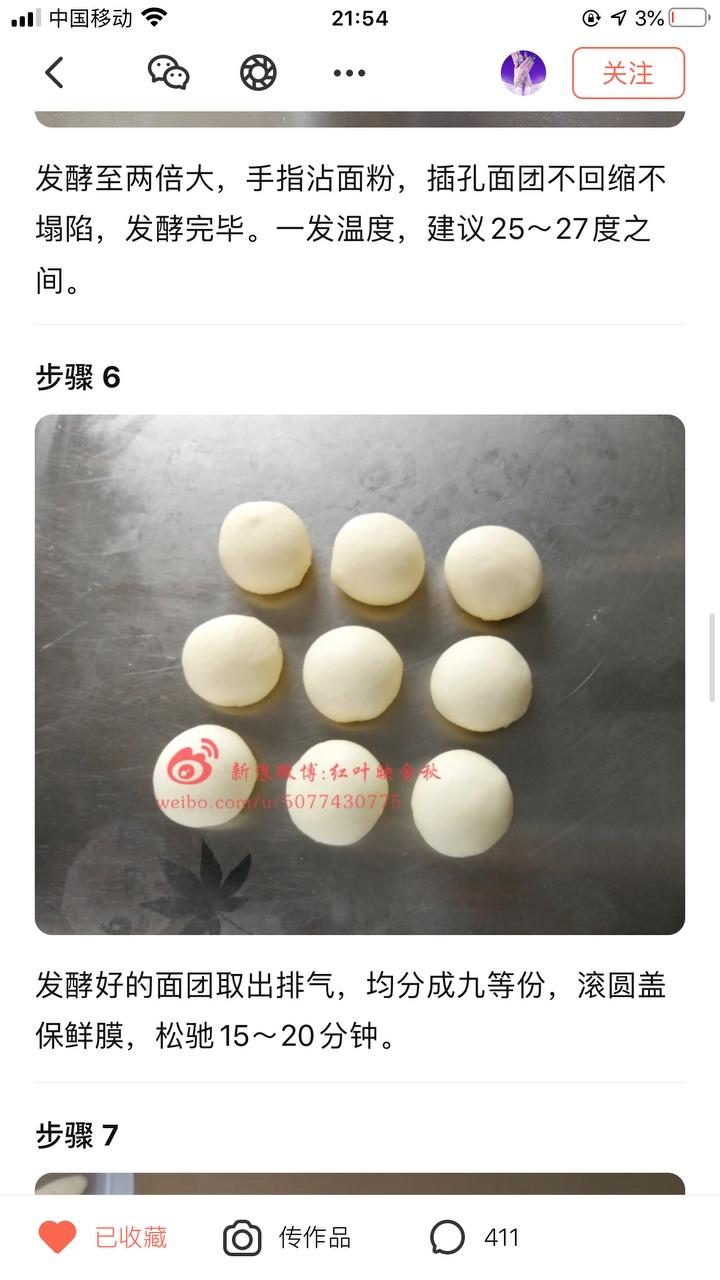
Task: View the 411 comments
Action: coord(475,1238)
